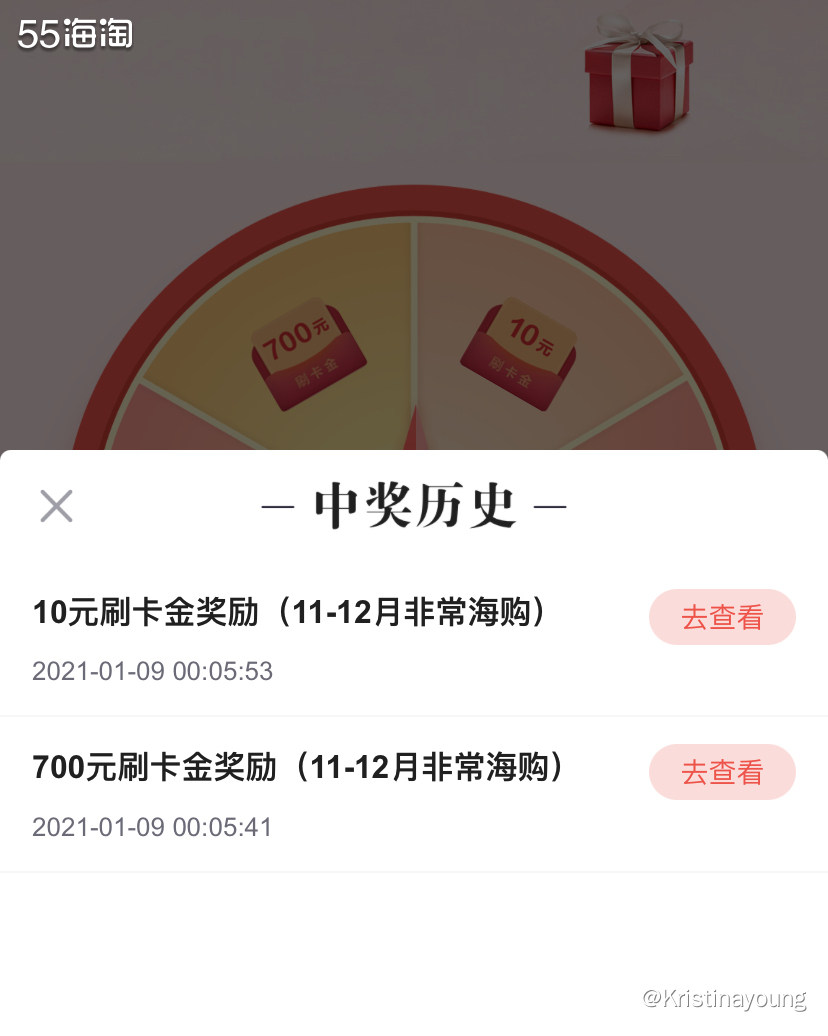This screenshot has height=1036, width=828.
Task: Close the 中奖历史 panel with the X
Action: point(56,507)
